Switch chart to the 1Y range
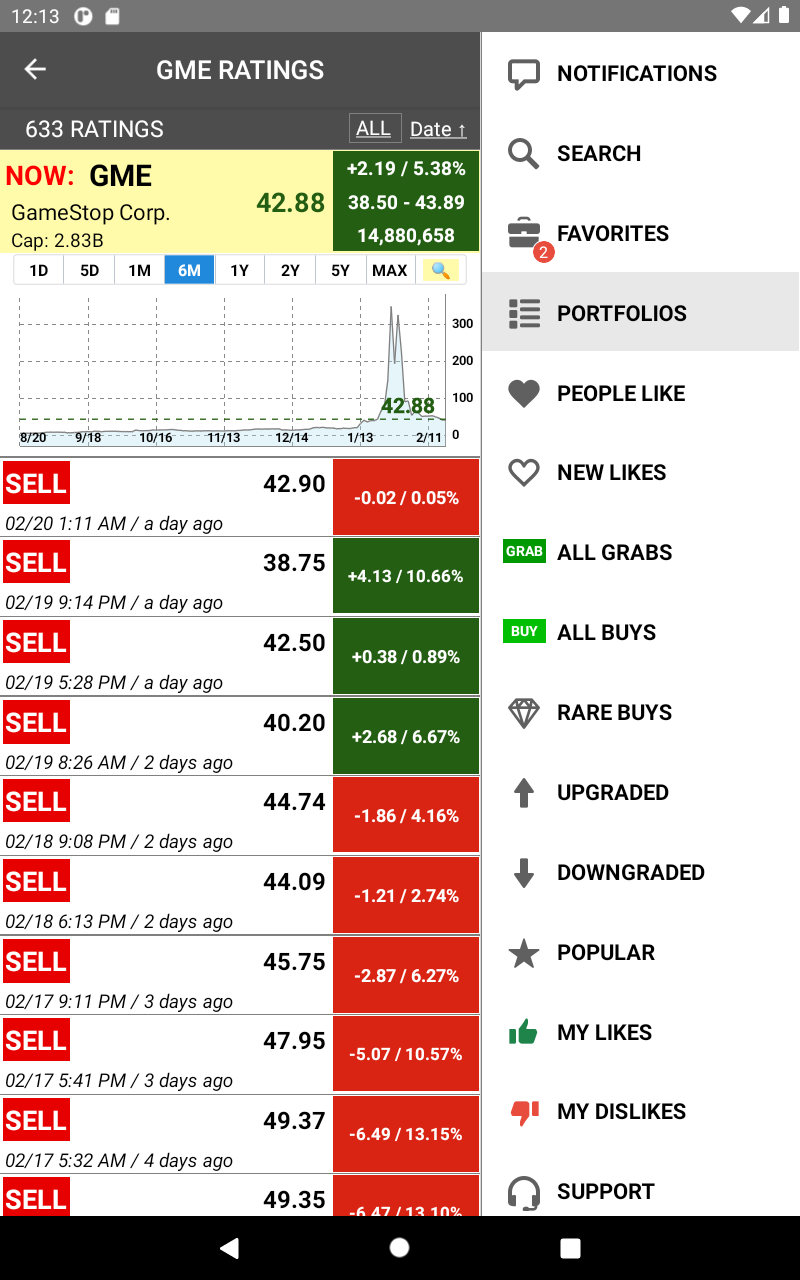 pyautogui.click(x=239, y=270)
